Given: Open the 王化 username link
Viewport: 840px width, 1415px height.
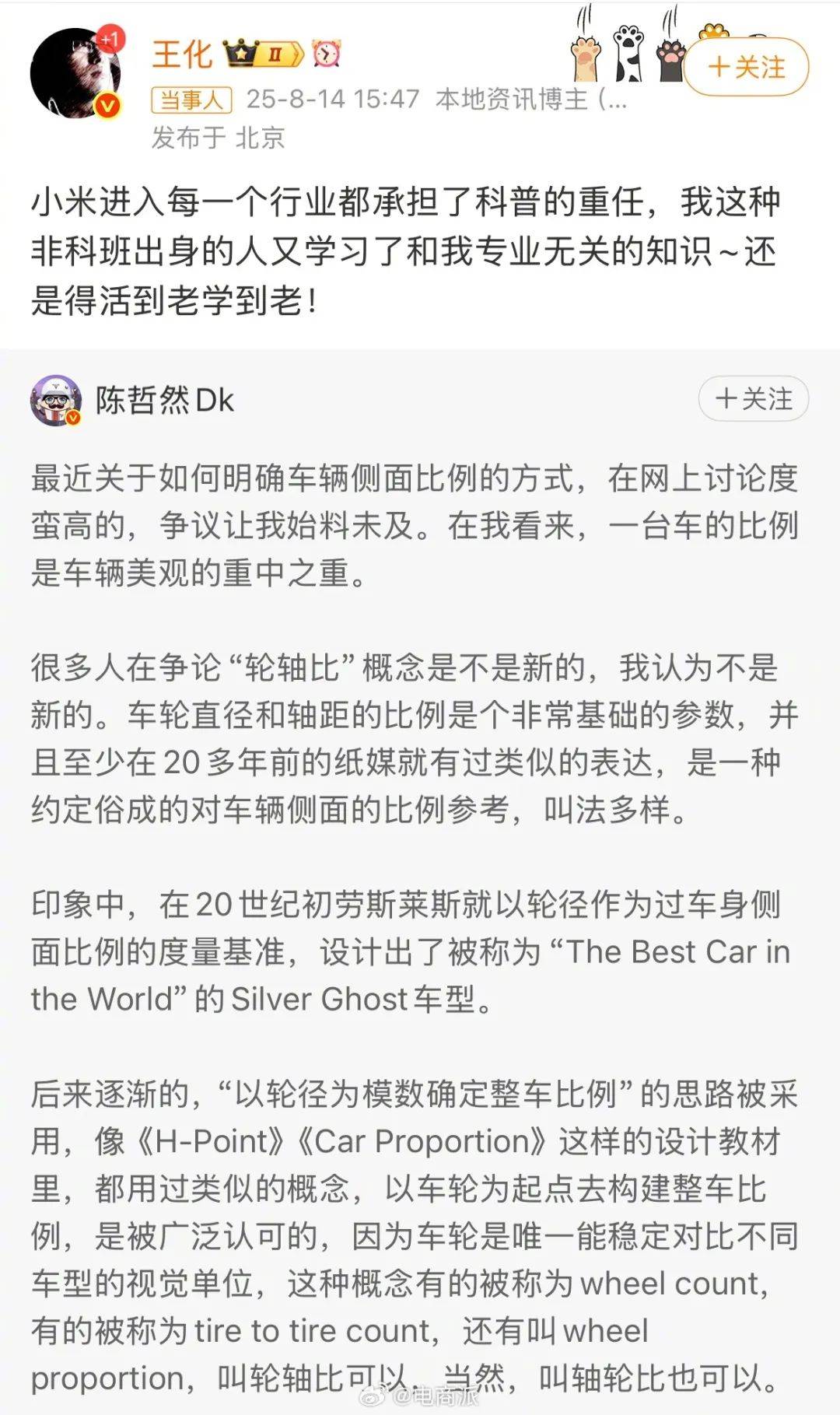Looking at the screenshot, I should (182, 54).
